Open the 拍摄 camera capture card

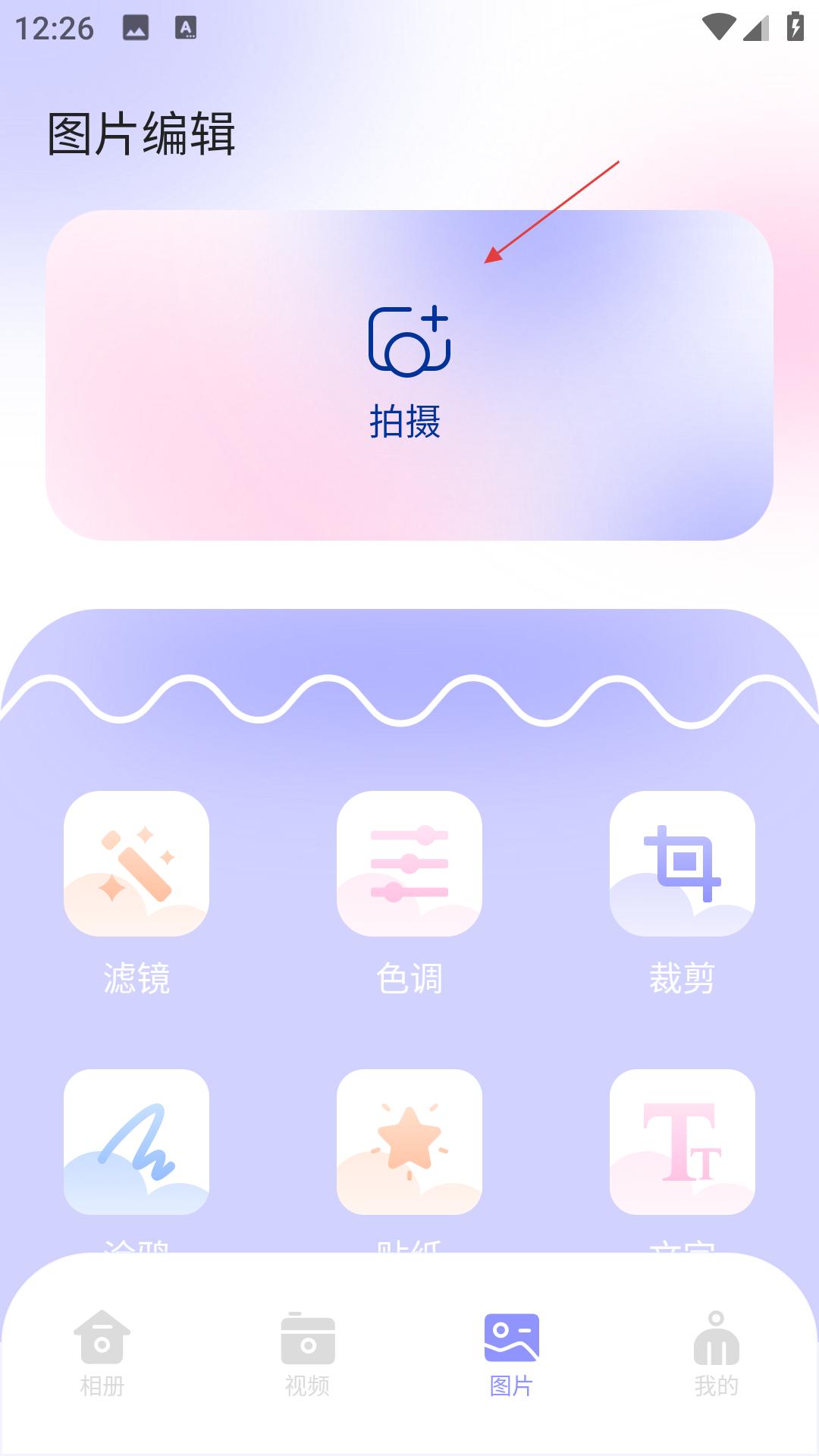point(409,375)
